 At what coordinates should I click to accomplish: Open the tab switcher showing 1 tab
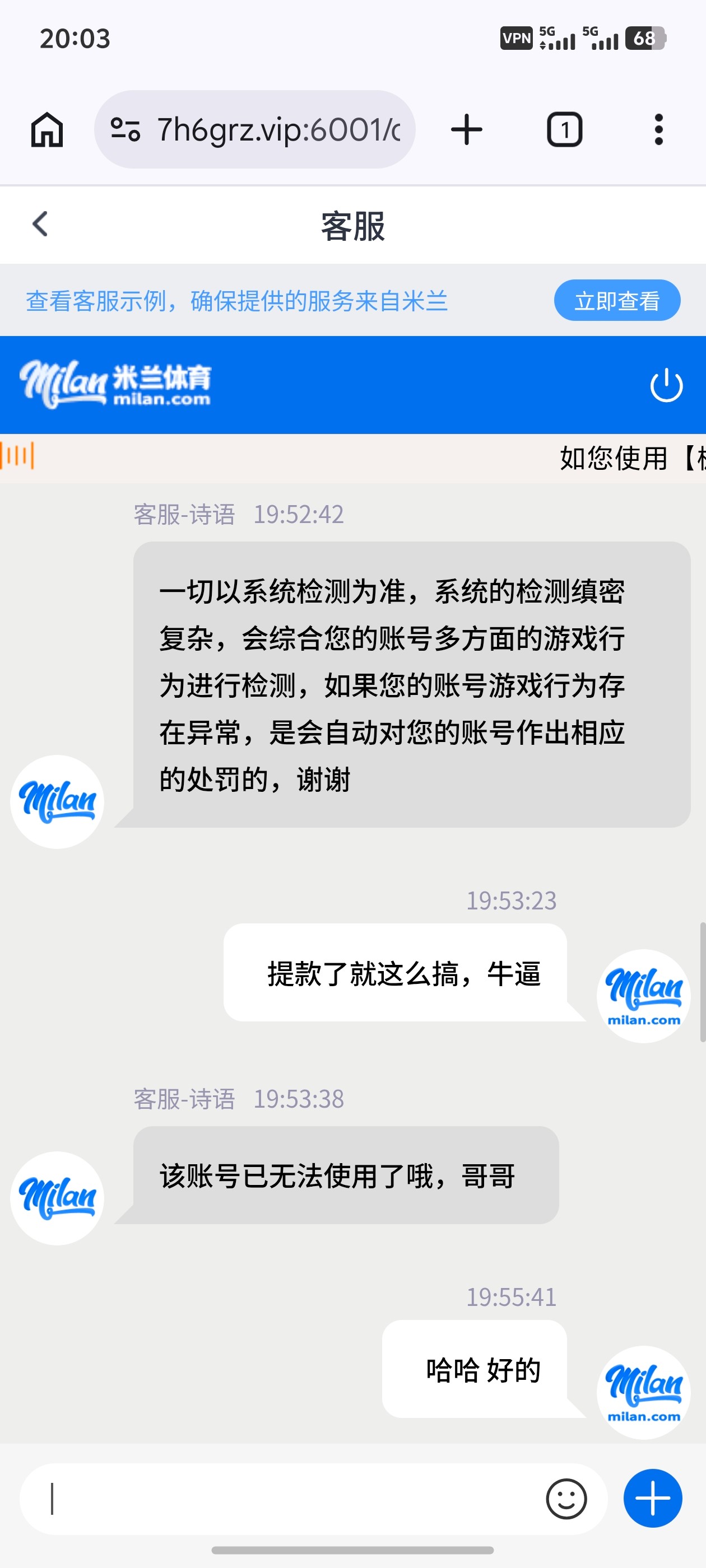pyautogui.click(x=565, y=130)
